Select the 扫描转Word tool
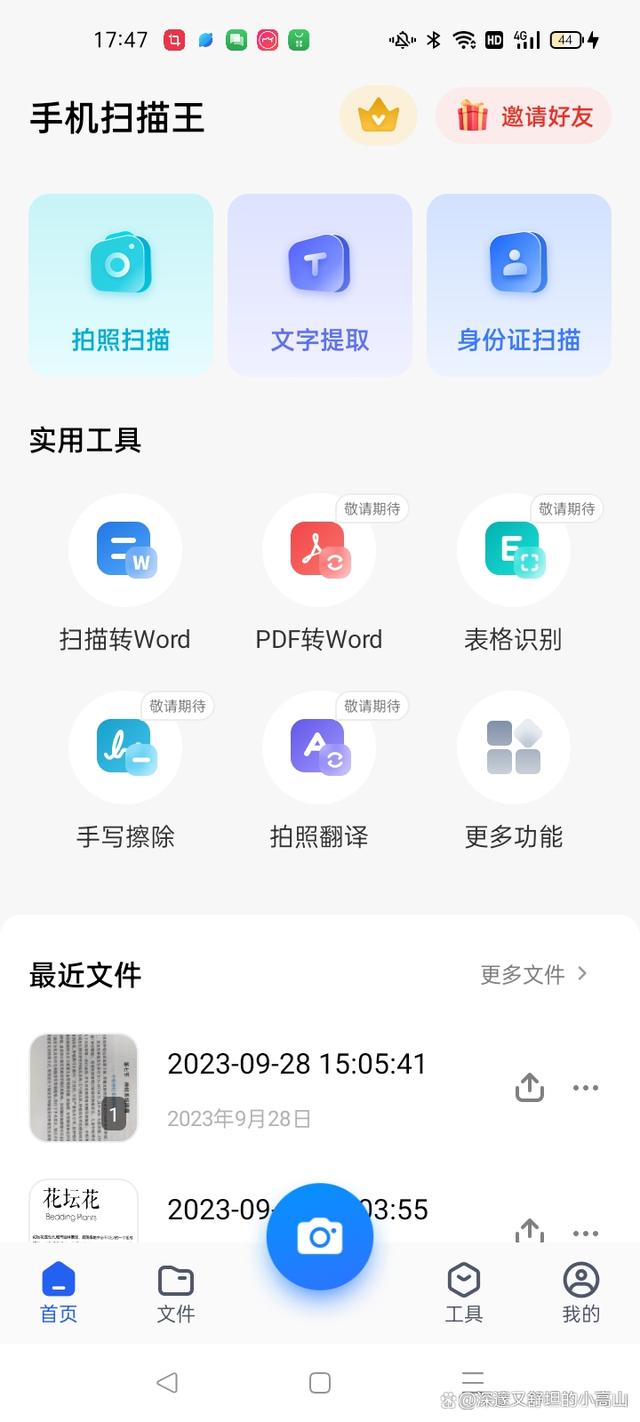This screenshot has width=640, height=1422. [x=125, y=550]
